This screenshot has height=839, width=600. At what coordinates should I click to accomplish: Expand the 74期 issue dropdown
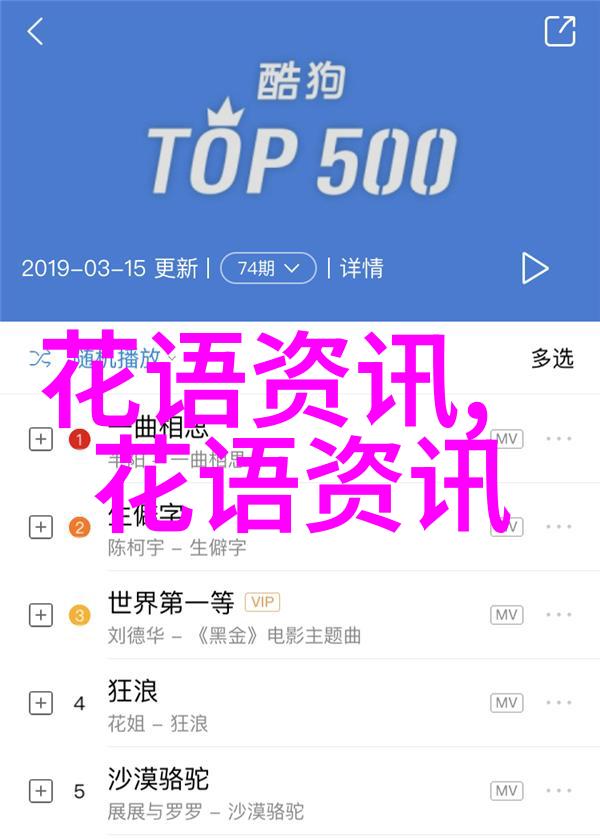[268, 268]
